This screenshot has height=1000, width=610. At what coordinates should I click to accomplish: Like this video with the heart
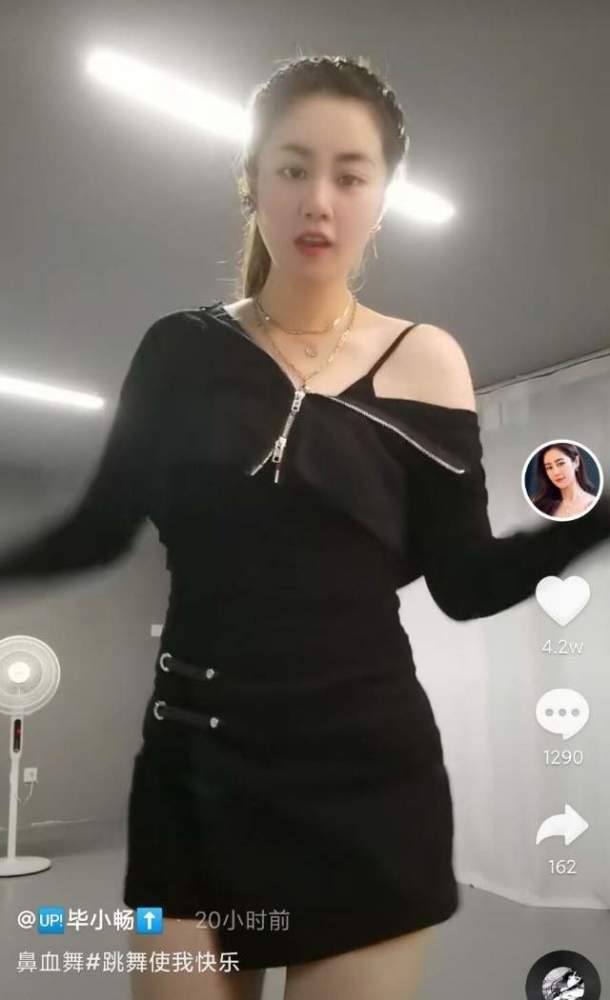pyautogui.click(x=562, y=602)
